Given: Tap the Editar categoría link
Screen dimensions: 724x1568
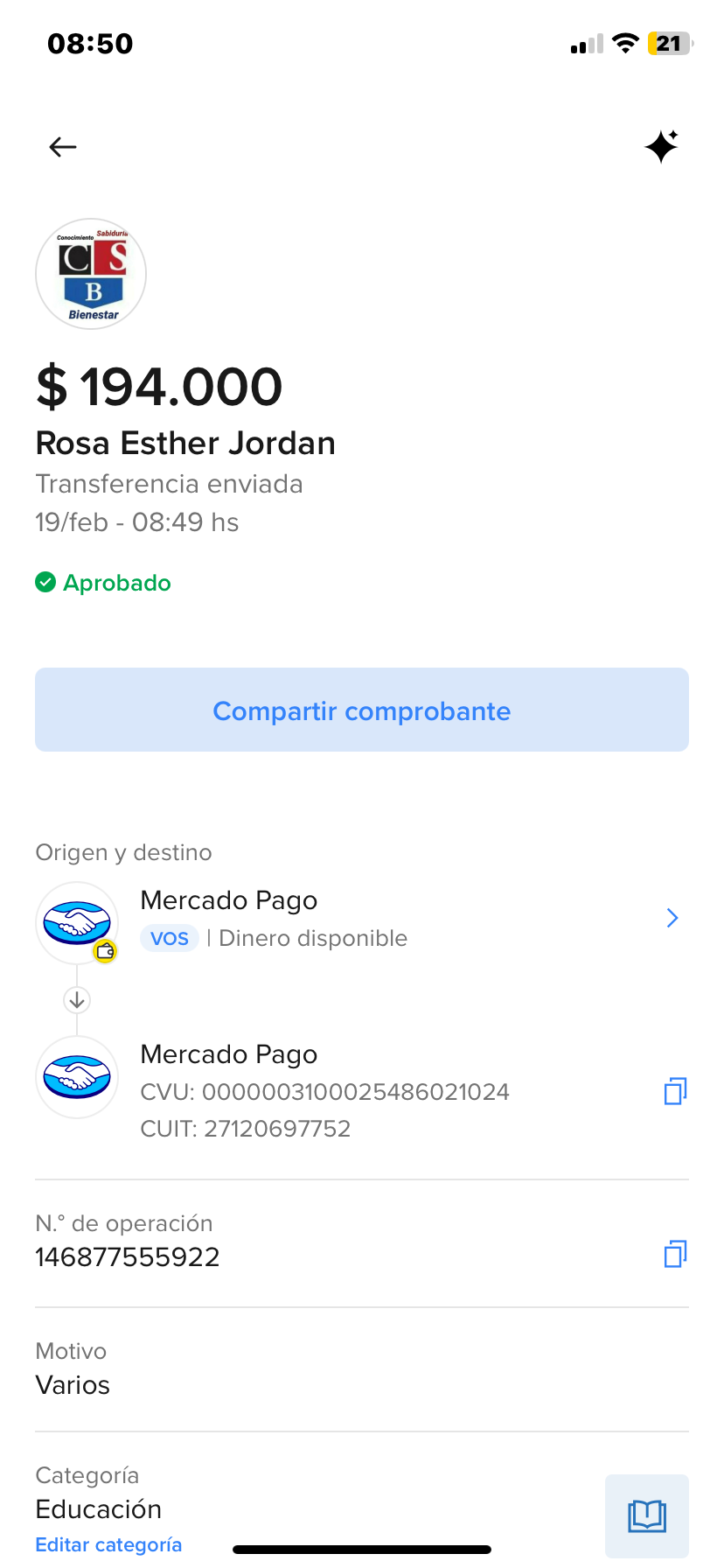Looking at the screenshot, I should click(x=108, y=1545).
